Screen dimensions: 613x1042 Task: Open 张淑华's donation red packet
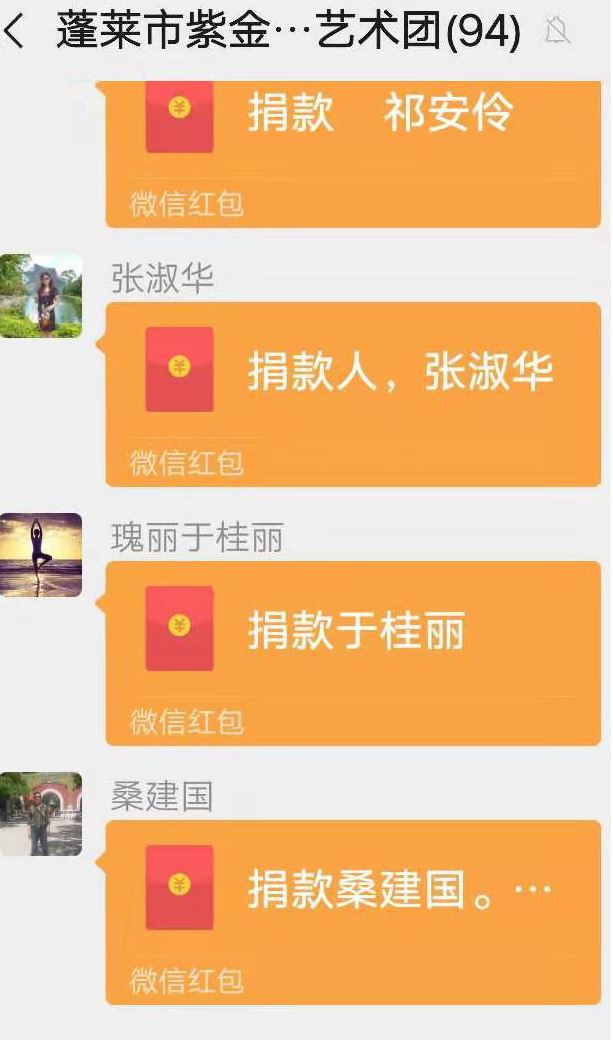[352, 393]
